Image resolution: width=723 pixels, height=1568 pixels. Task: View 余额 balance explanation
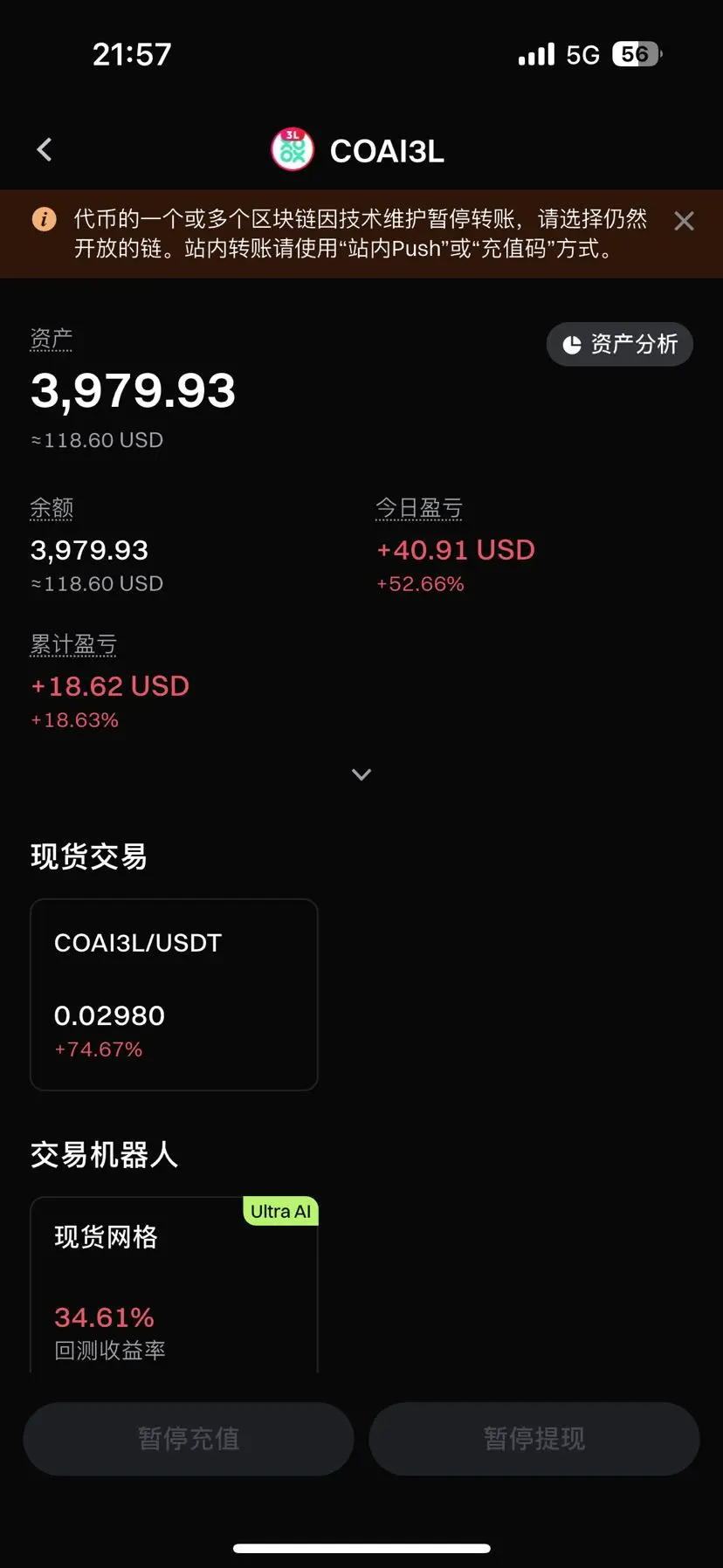tap(52, 508)
